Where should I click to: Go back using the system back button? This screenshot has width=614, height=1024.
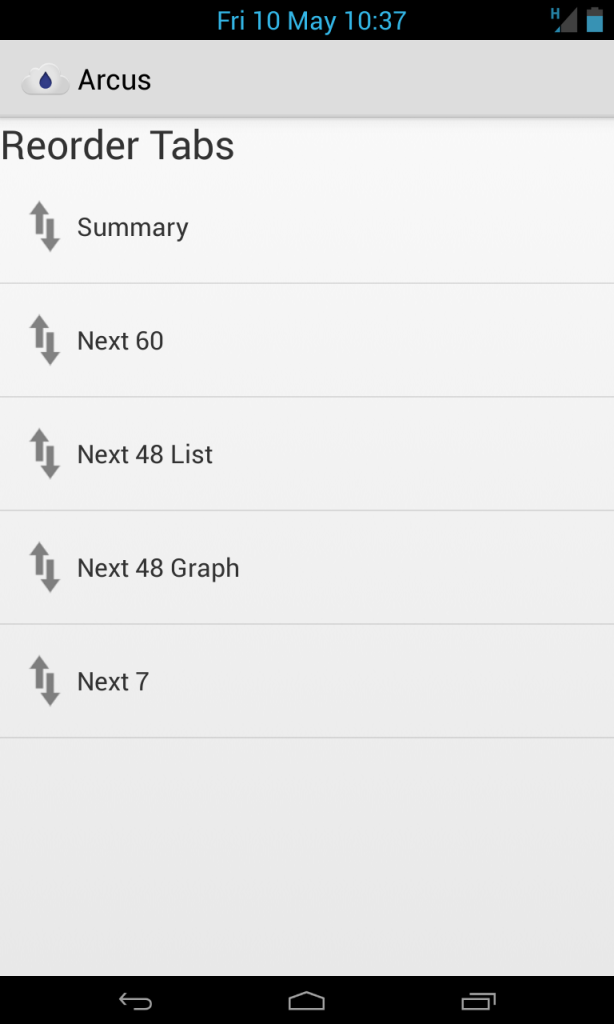point(135,1001)
